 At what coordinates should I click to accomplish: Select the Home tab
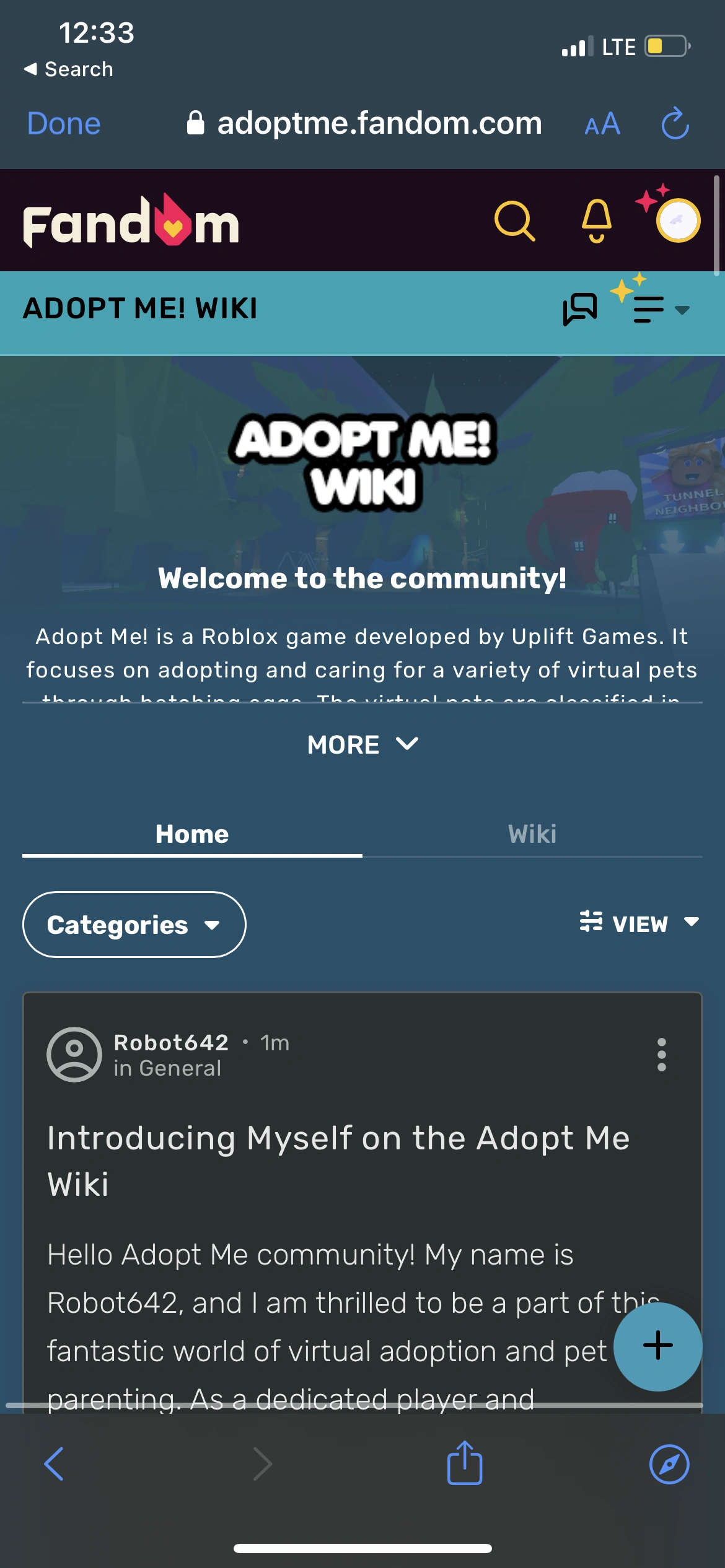(x=192, y=834)
